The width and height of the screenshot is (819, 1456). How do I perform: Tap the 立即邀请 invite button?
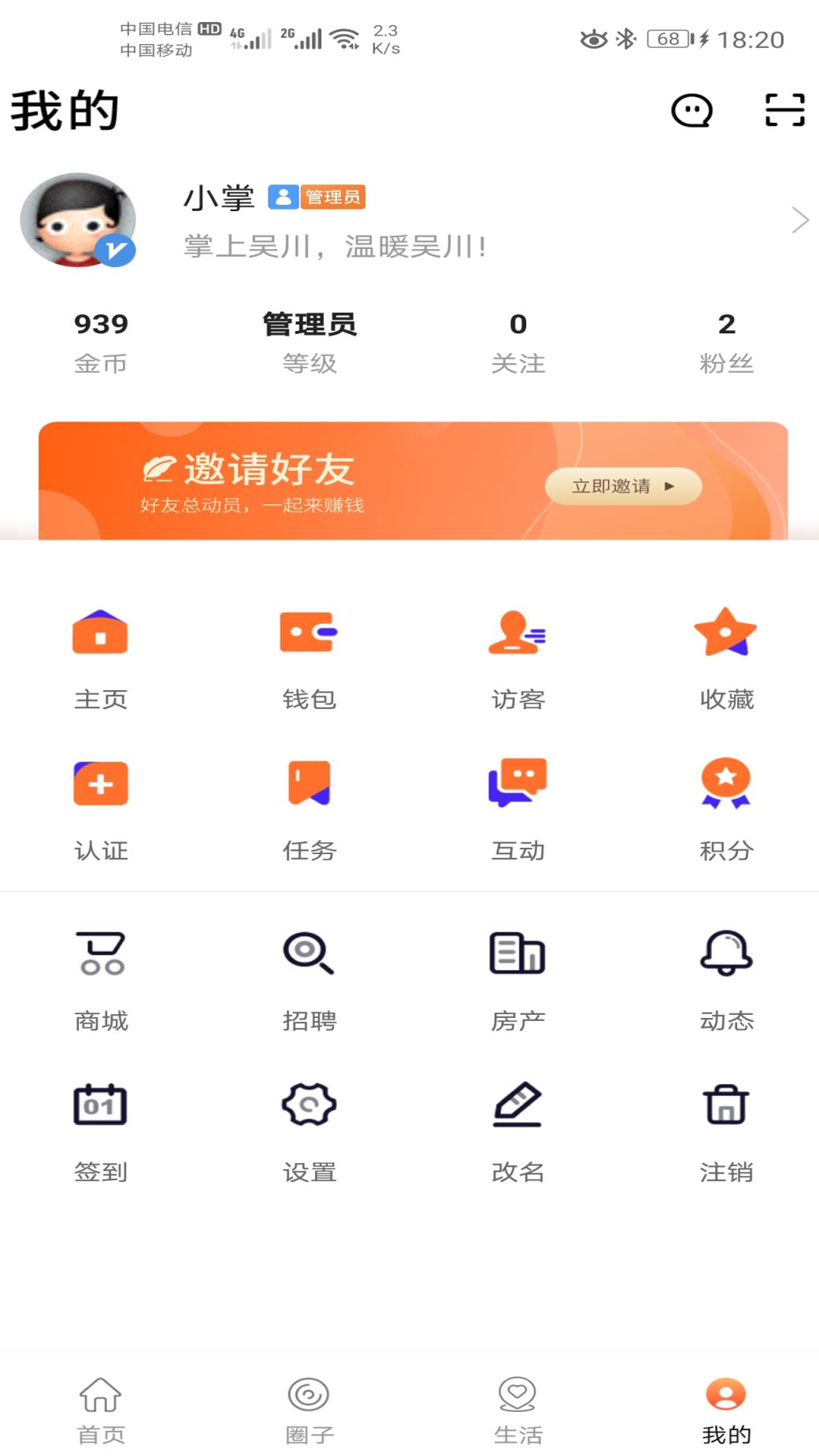[622, 486]
